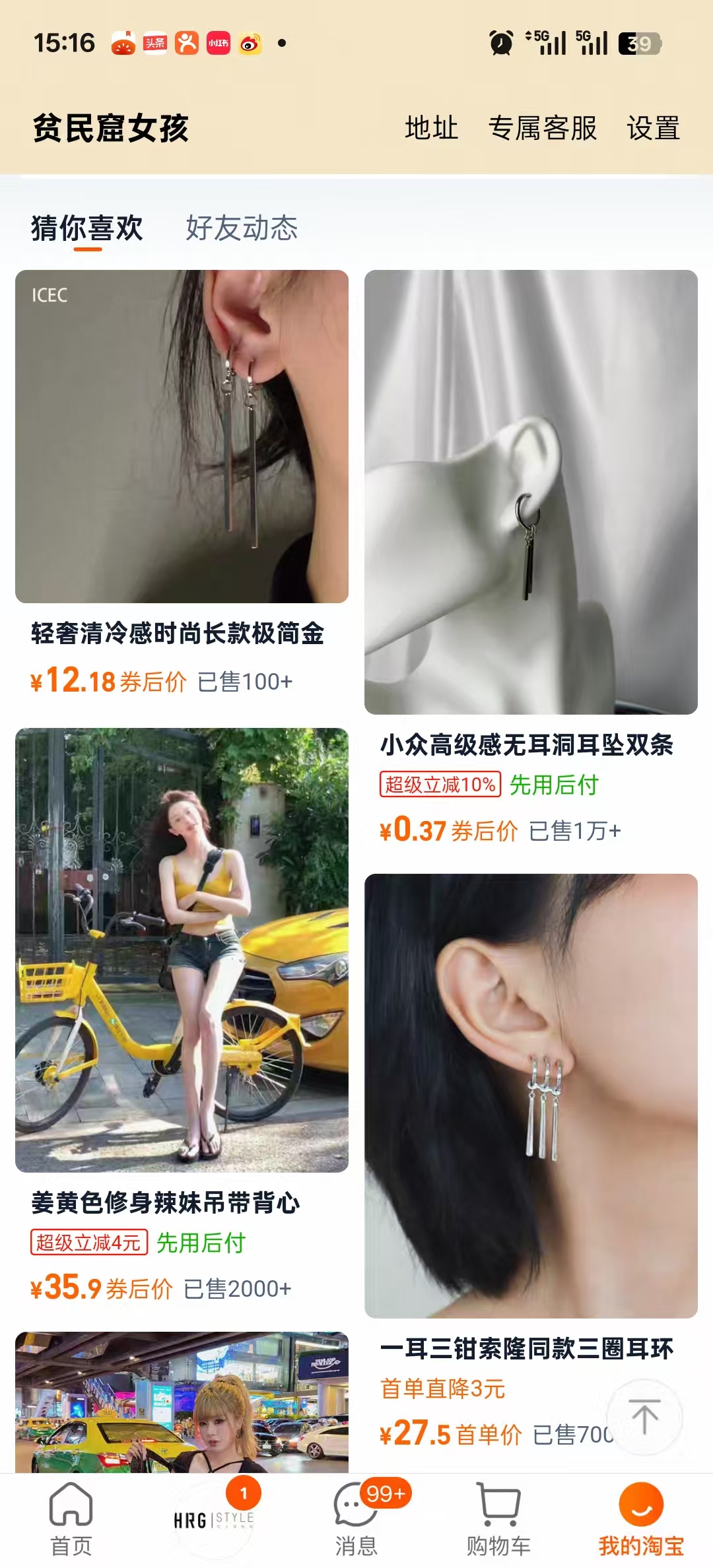Go to 首页 home tab
This screenshot has height=1568, width=713.
pos(71,1519)
